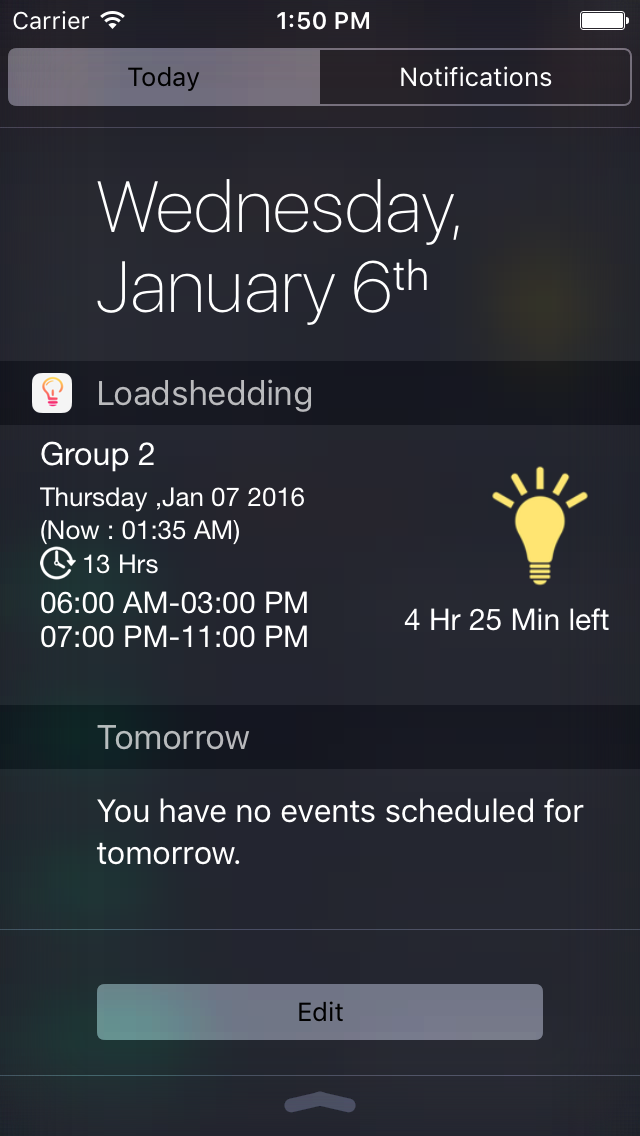Switch to the Notifications tab

[x=475, y=77]
